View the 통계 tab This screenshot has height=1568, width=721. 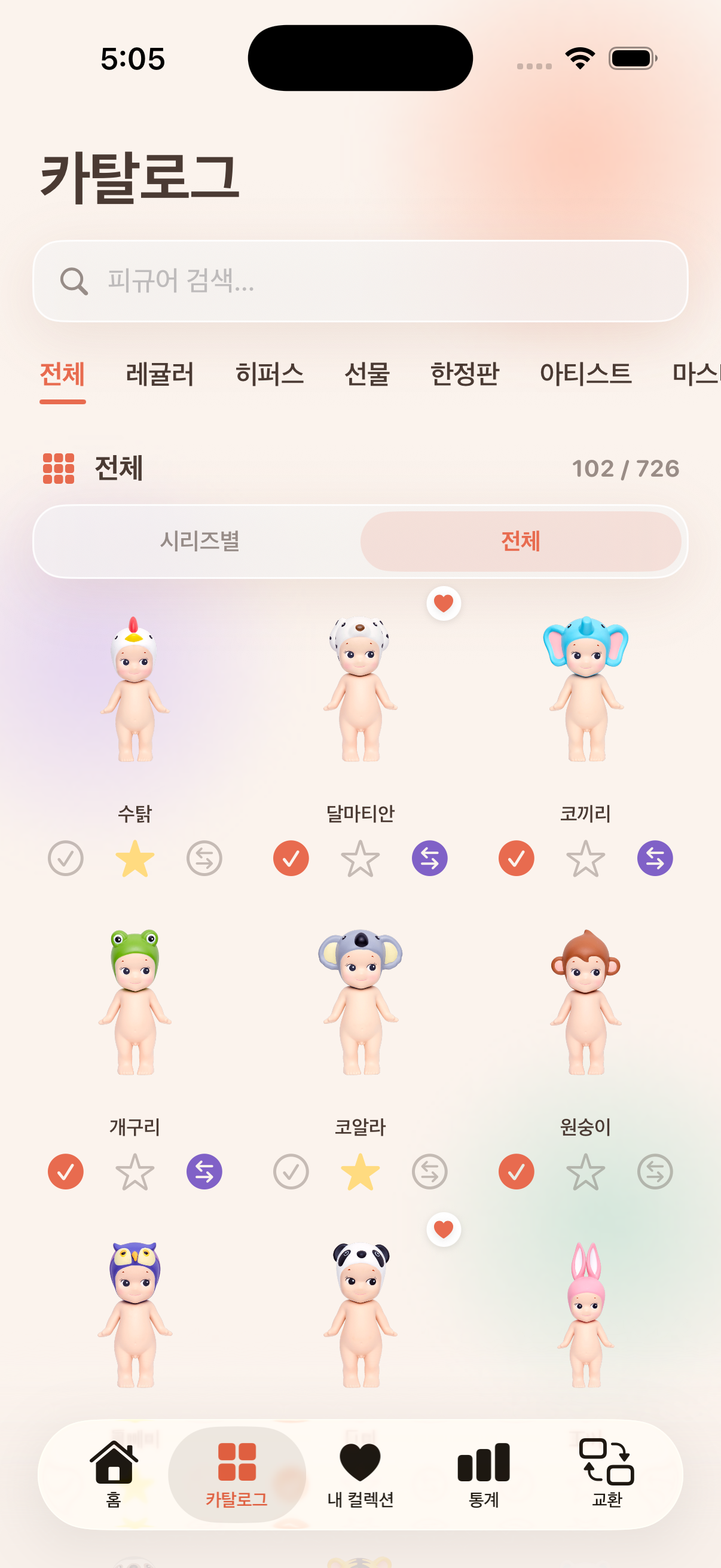click(x=484, y=1474)
